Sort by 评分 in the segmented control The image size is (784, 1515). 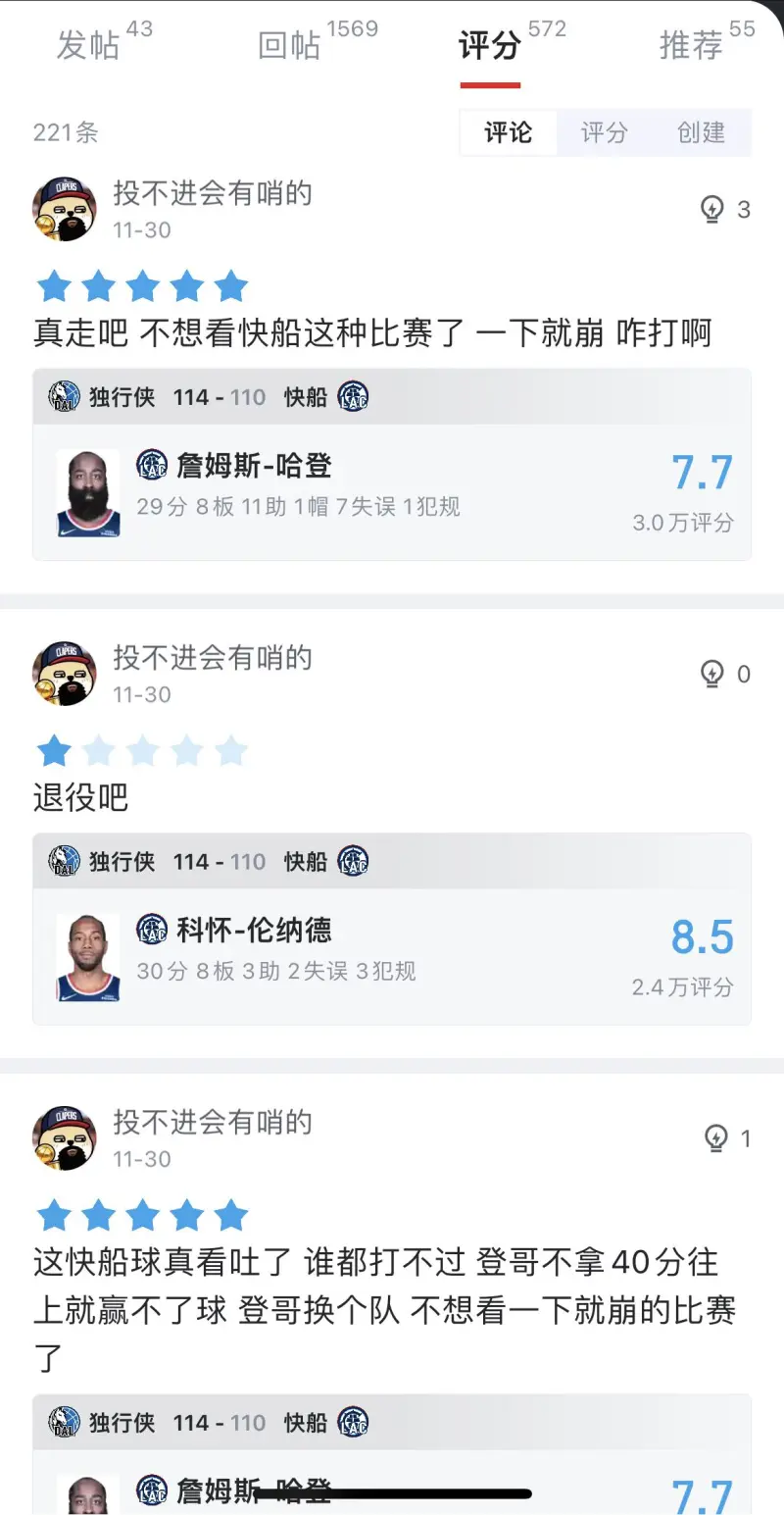(604, 132)
